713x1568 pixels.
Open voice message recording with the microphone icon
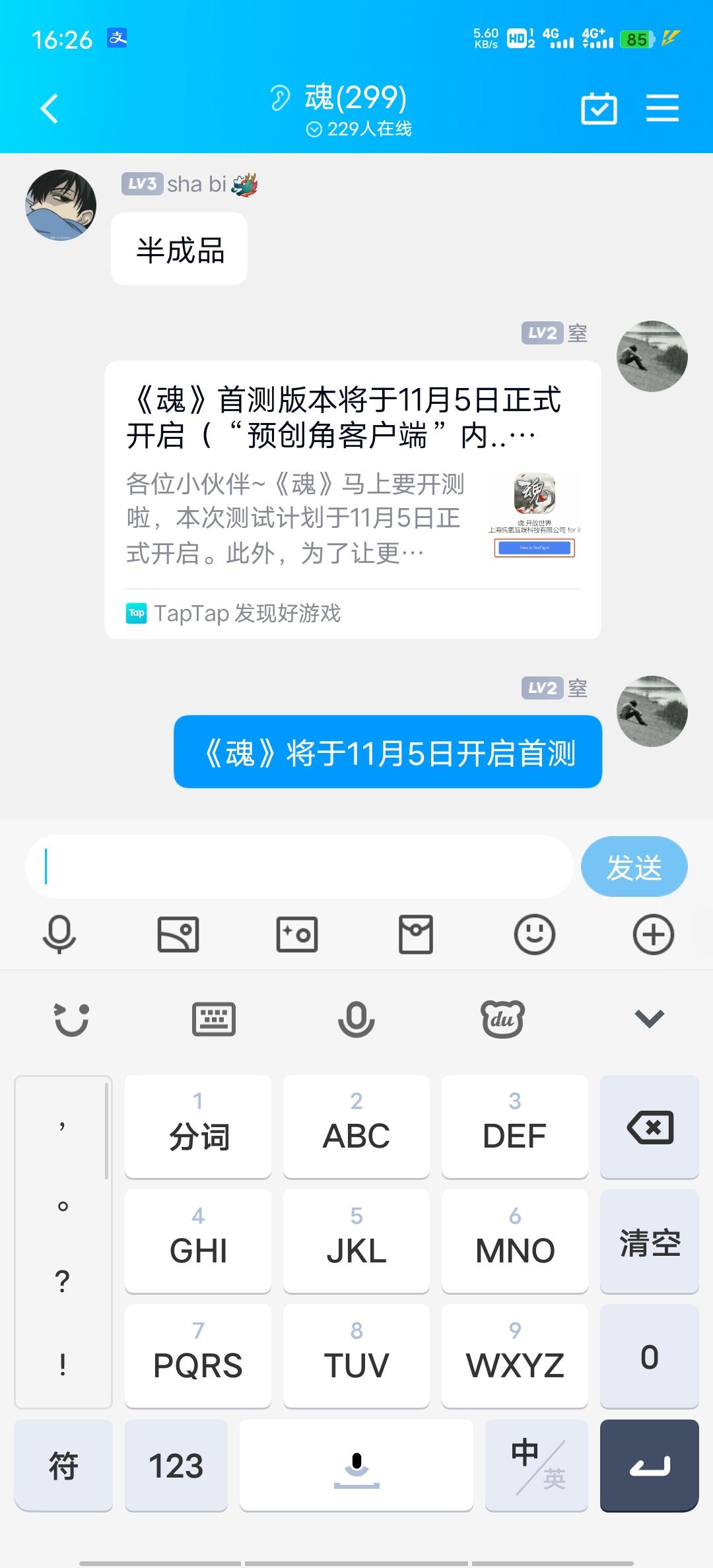pyautogui.click(x=59, y=934)
